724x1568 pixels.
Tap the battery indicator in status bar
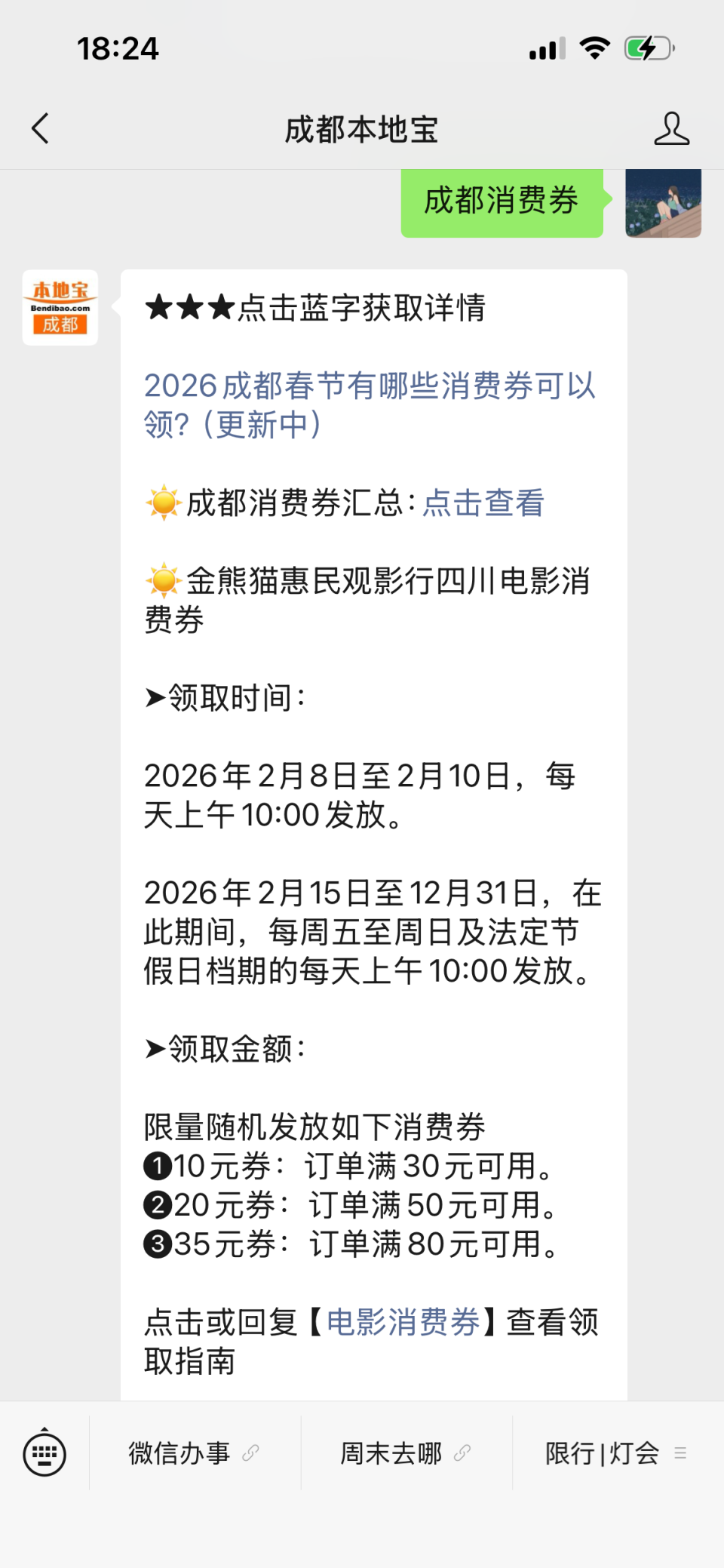pyautogui.click(x=646, y=48)
